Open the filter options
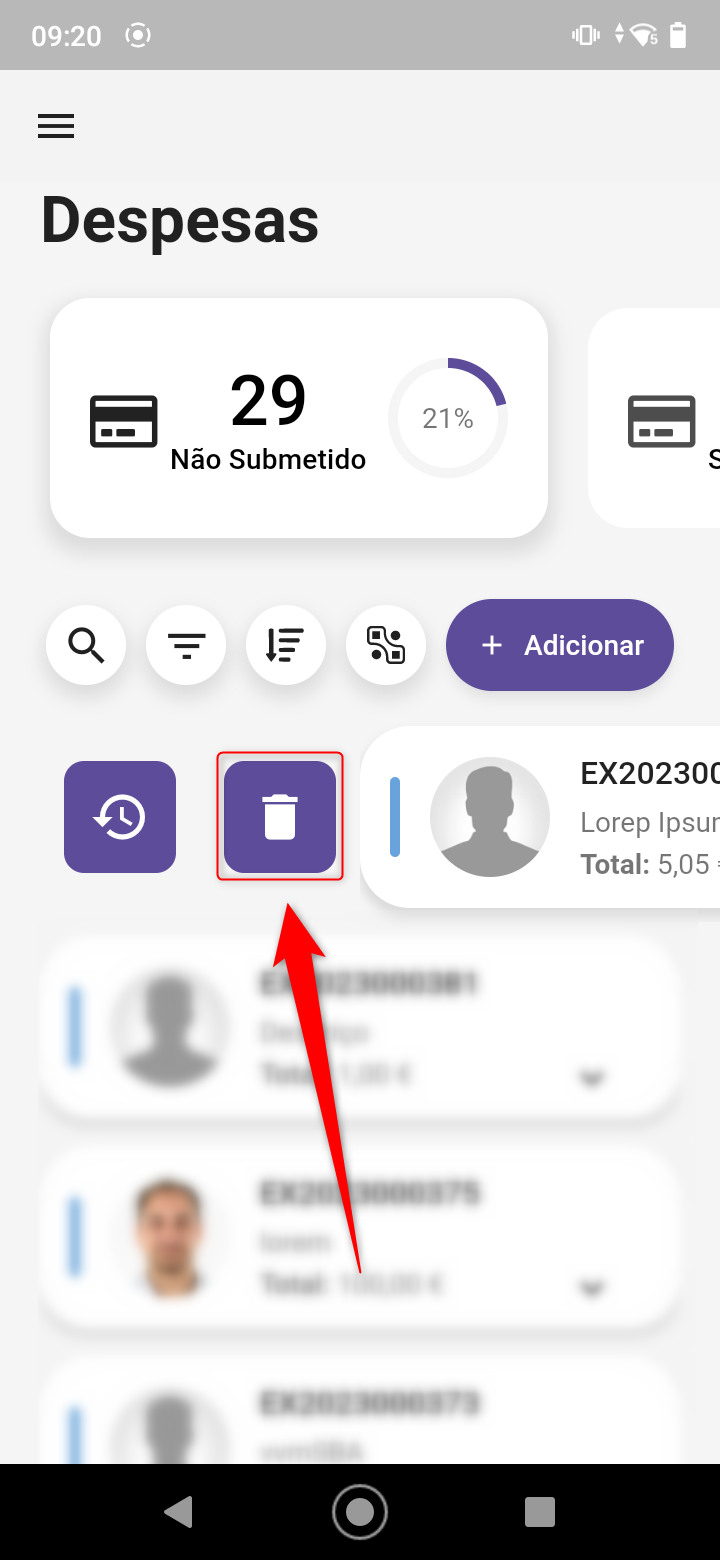 click(x=186, y=645)
